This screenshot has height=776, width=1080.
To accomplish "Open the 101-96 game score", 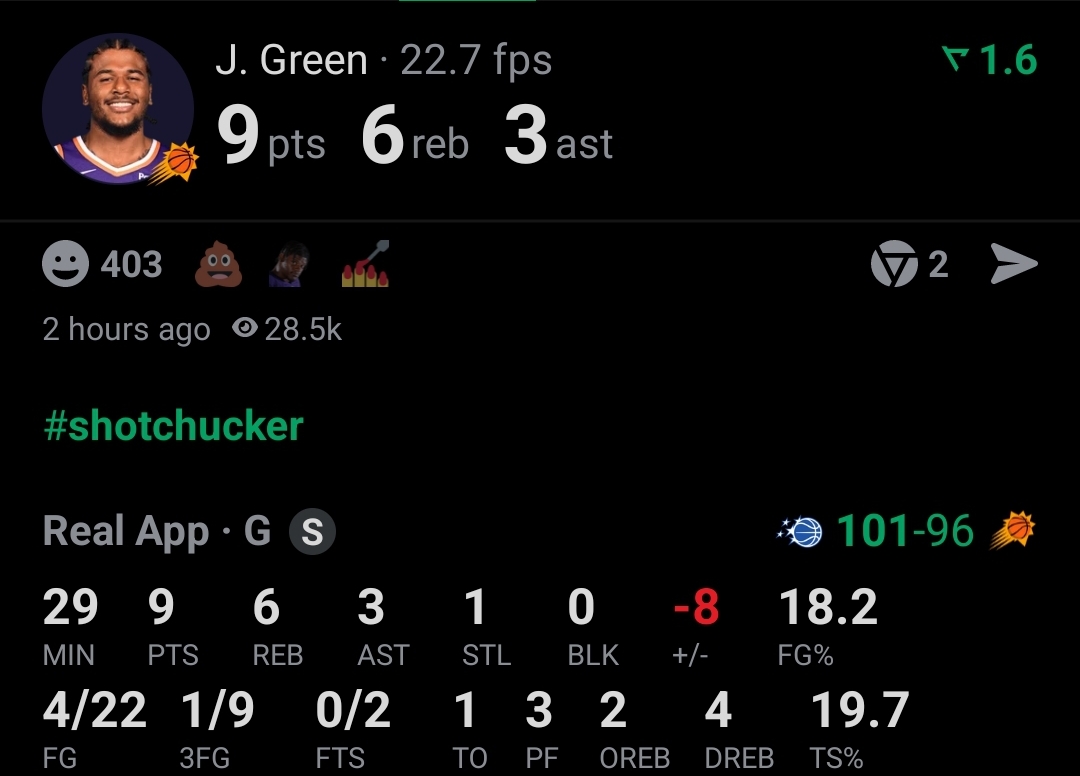I will tap(904, 531).
